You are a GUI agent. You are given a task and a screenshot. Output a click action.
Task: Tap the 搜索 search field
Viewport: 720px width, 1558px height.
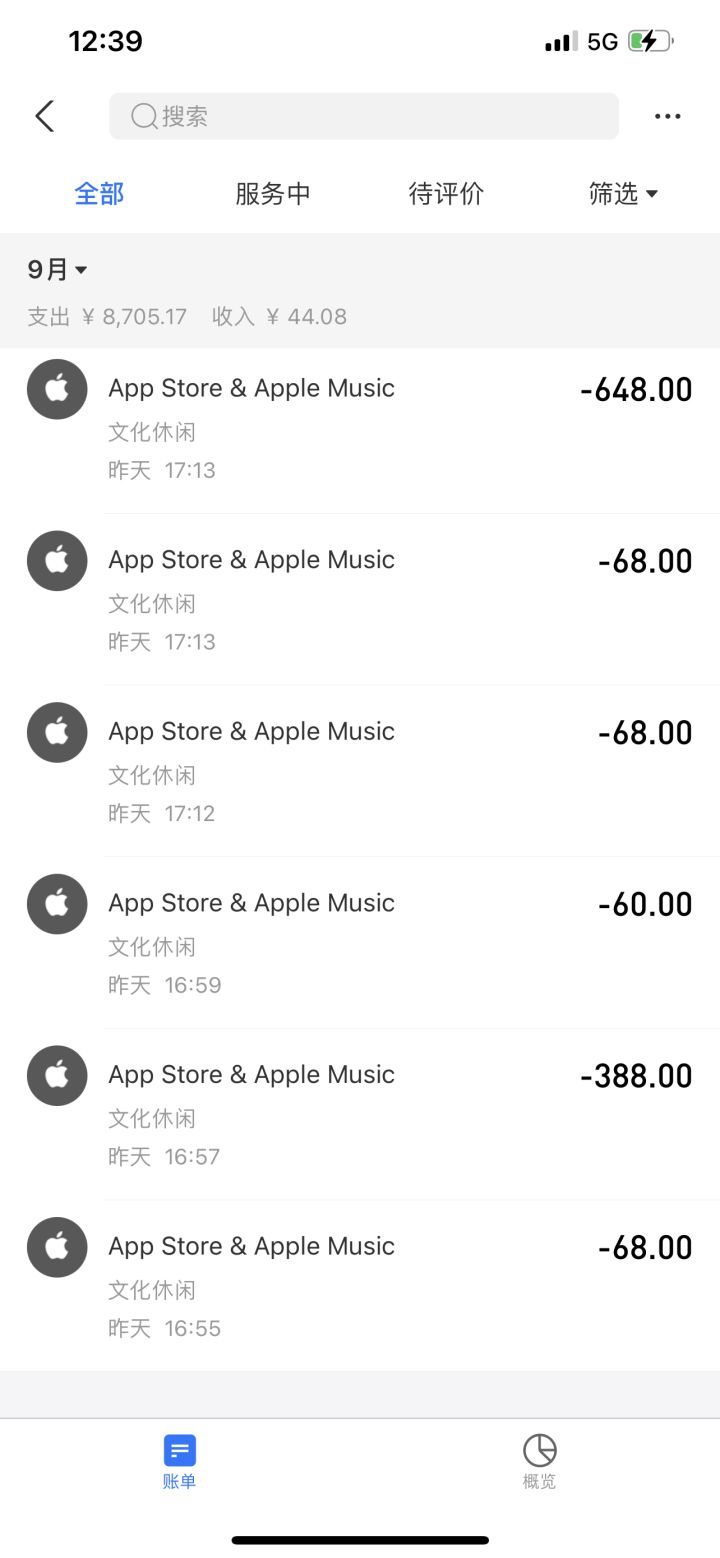coord(364,116)
